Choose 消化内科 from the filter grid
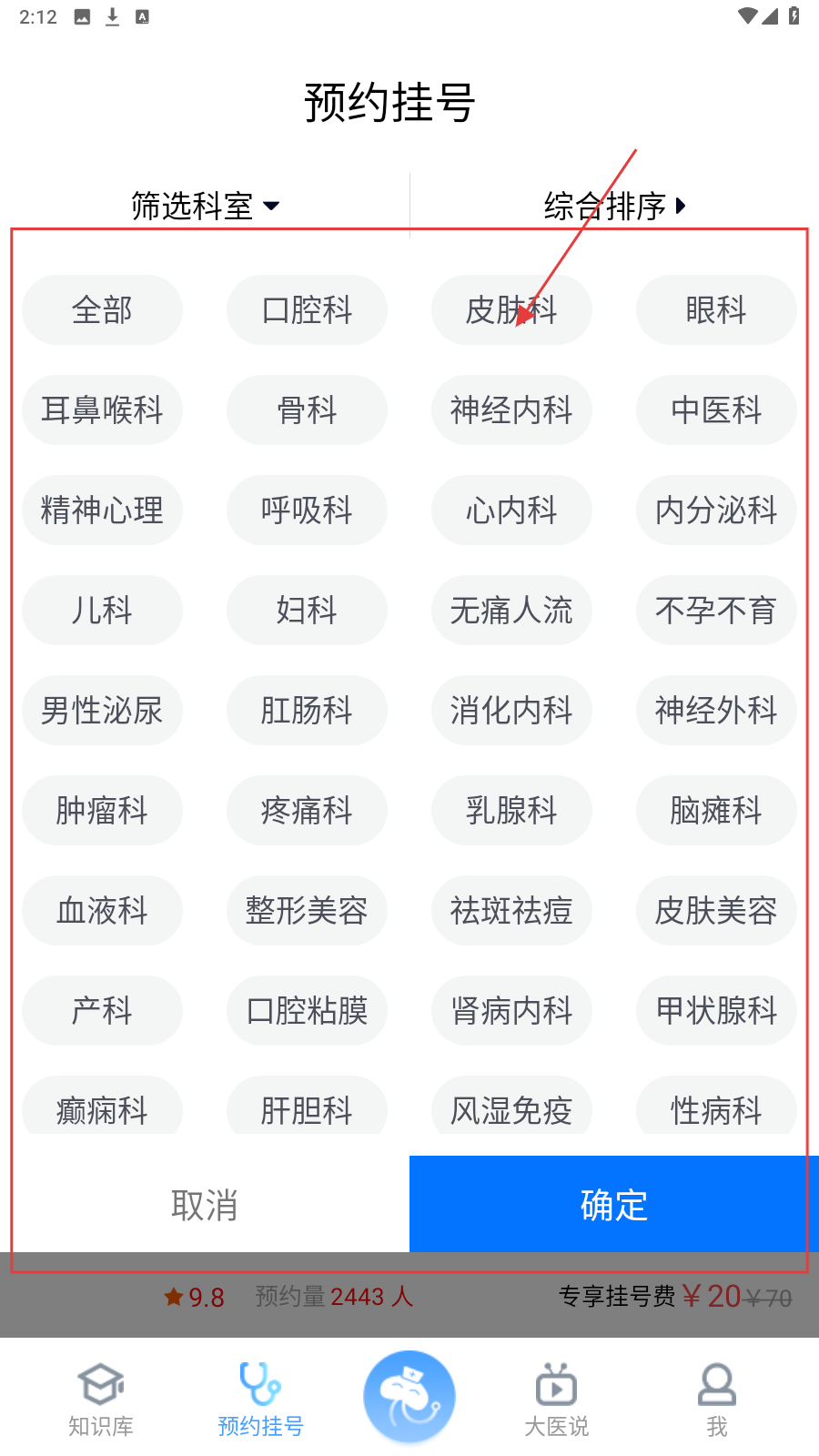This screenshot has width=819, height=1456. [511, 711]
